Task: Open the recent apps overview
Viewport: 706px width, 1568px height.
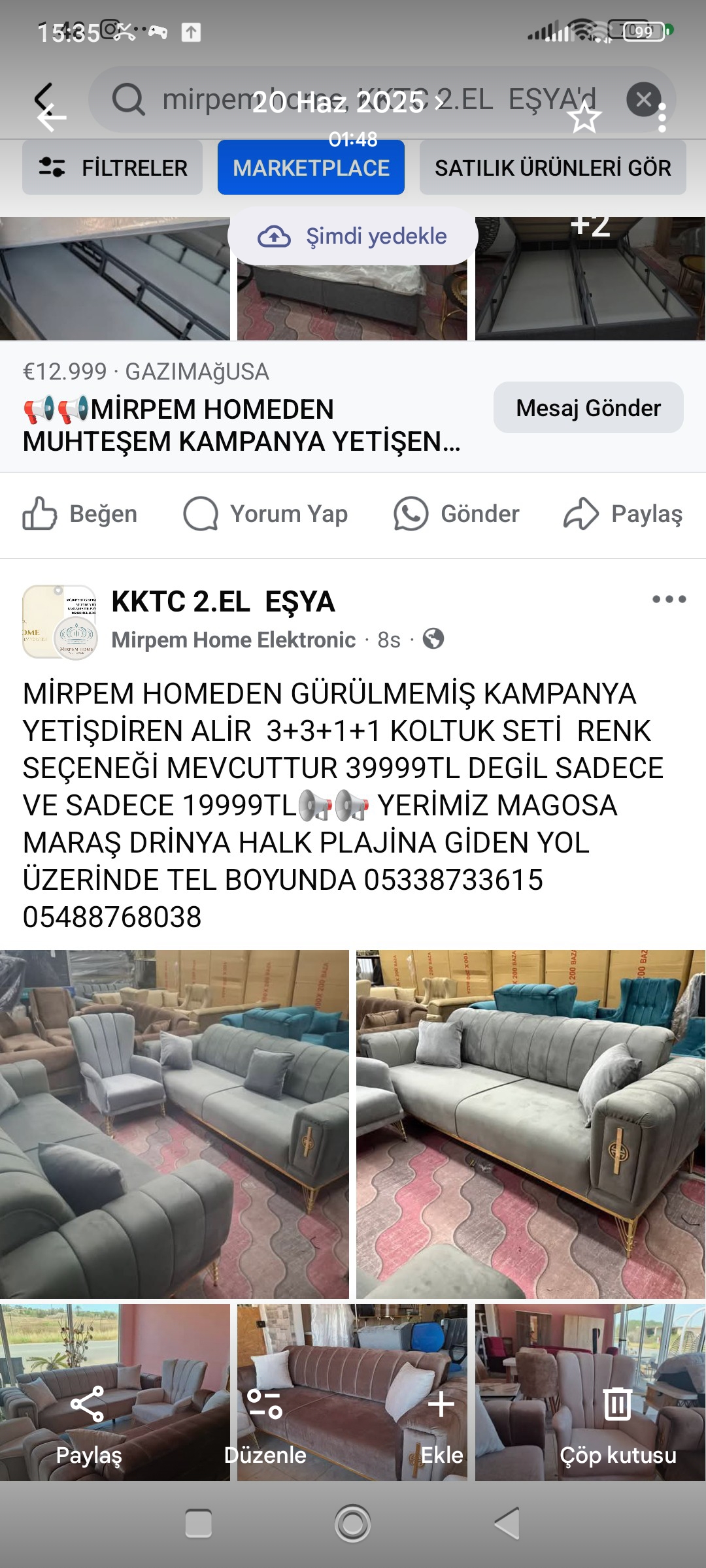Action: (x=199, y=1524)
